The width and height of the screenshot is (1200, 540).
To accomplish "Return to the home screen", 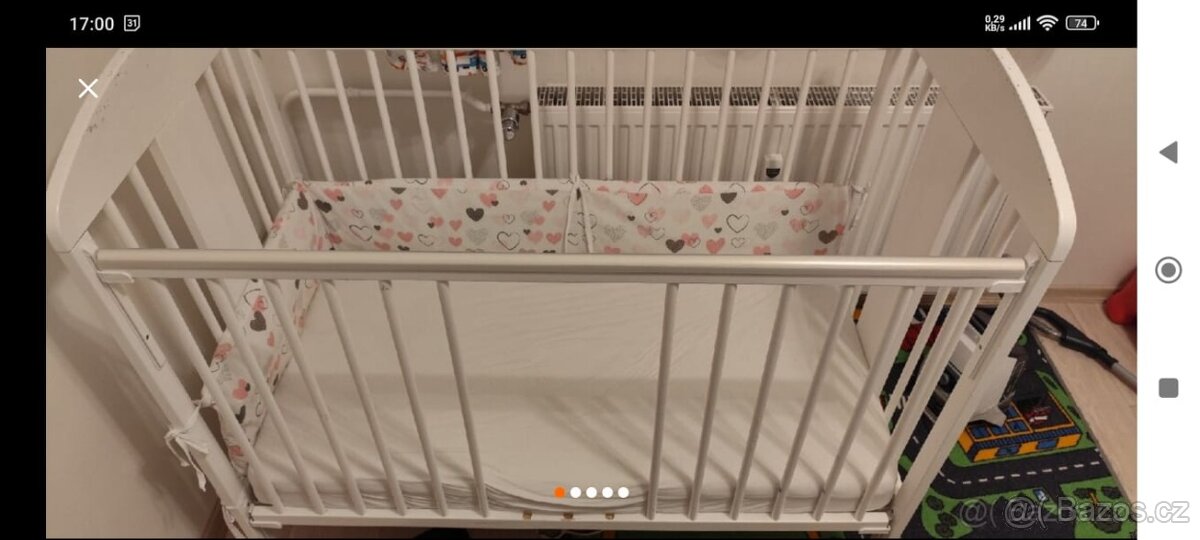I will pos(1168,270).
